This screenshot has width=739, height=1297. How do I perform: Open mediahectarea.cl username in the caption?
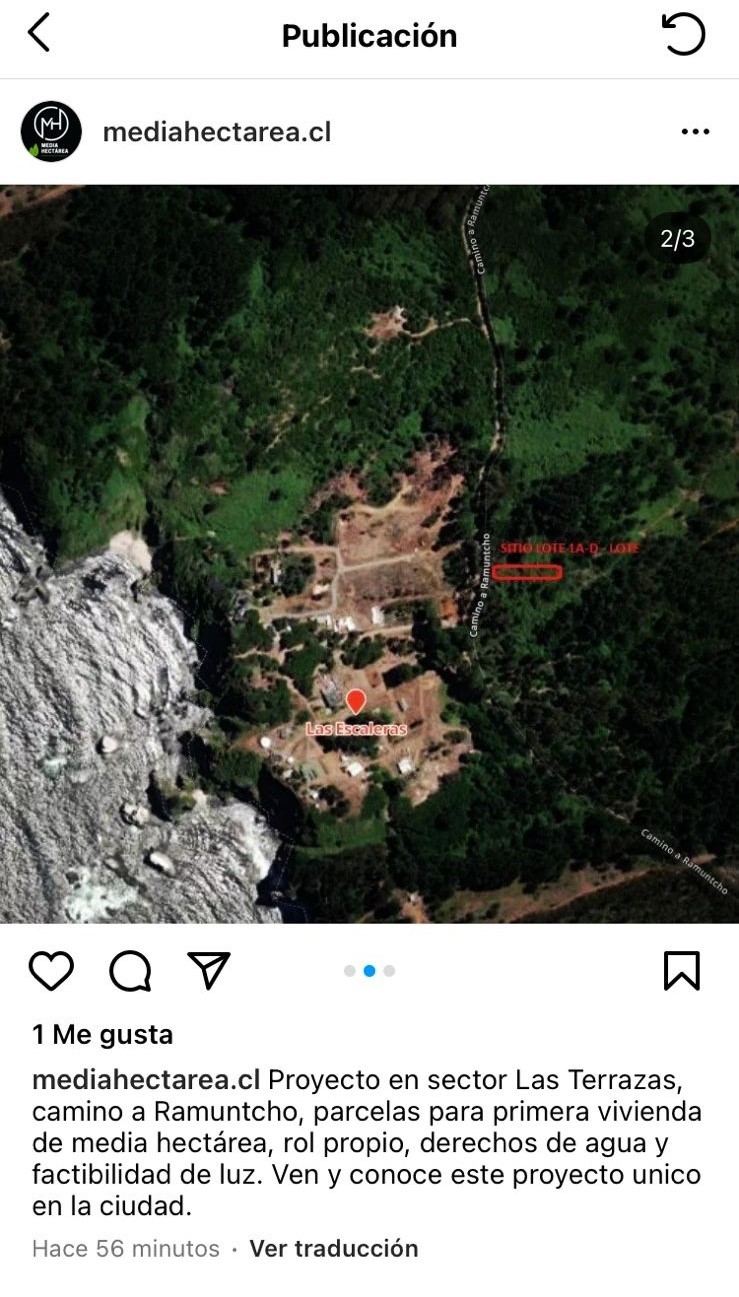[146, 1081]
